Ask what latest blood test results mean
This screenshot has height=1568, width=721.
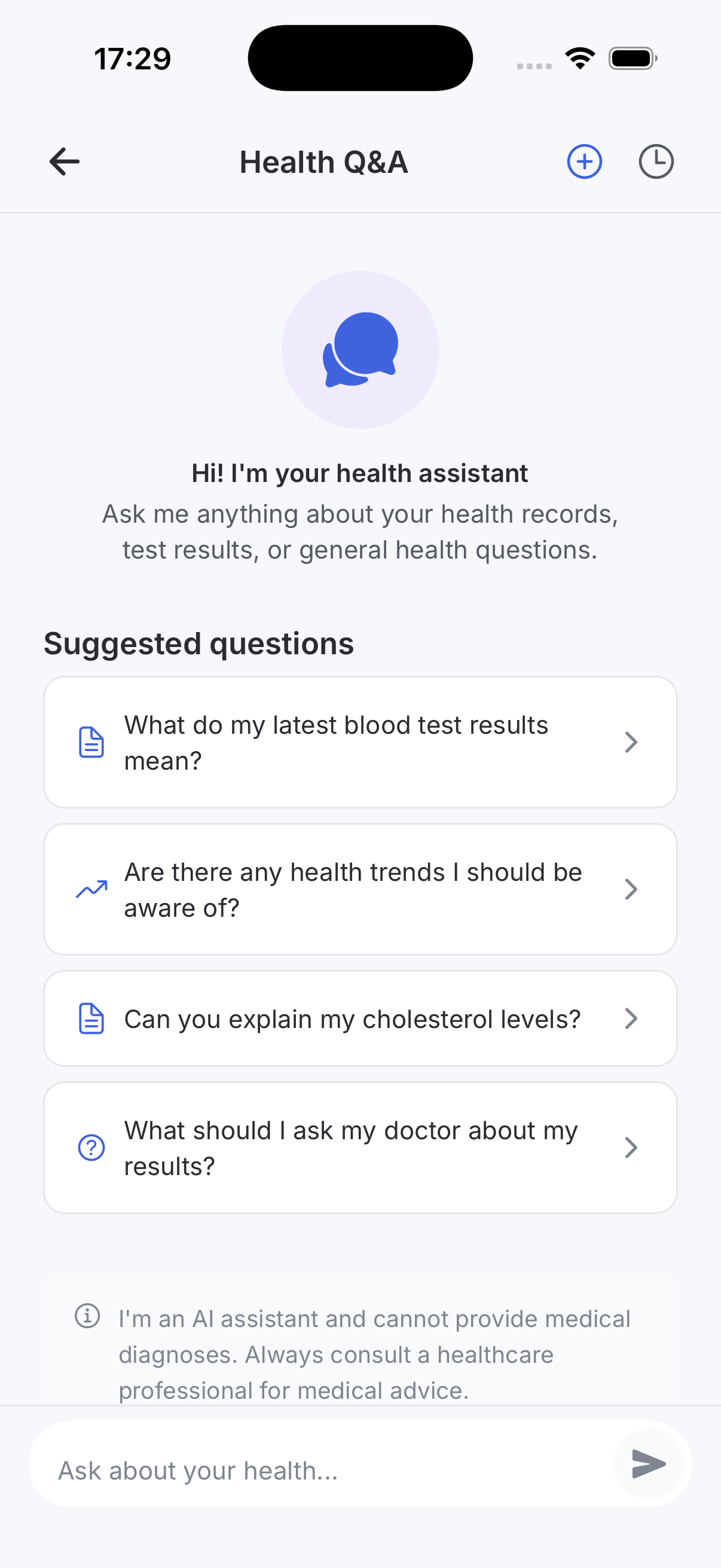[x=360, y=742]
